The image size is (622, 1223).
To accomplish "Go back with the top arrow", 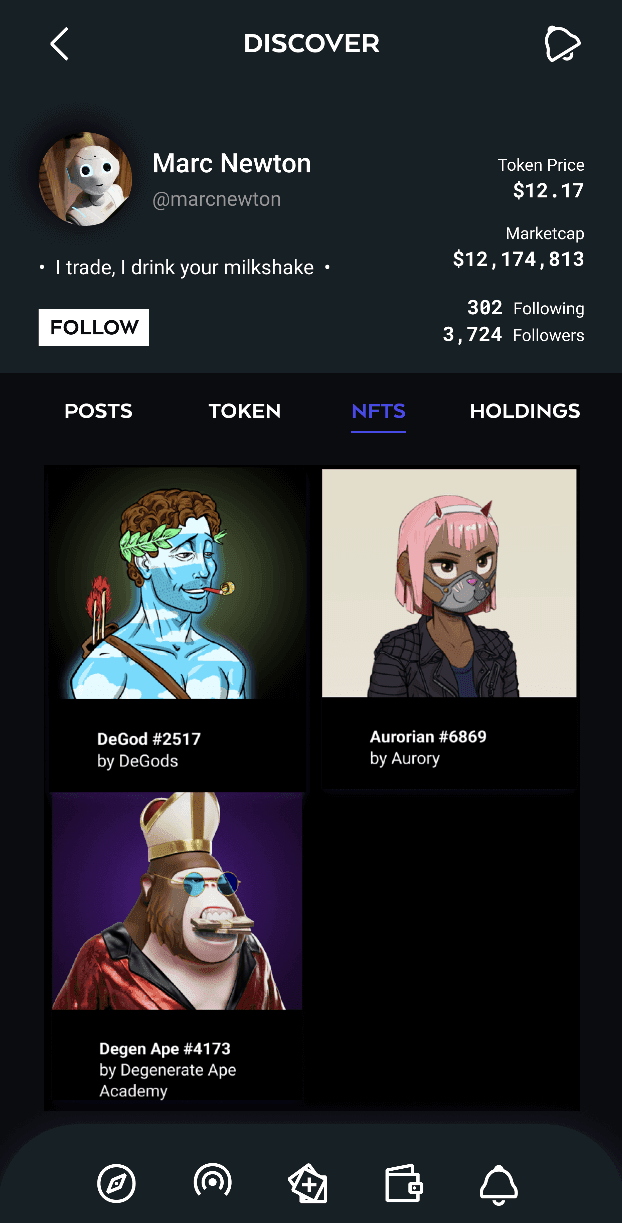I will click(60, 44).
